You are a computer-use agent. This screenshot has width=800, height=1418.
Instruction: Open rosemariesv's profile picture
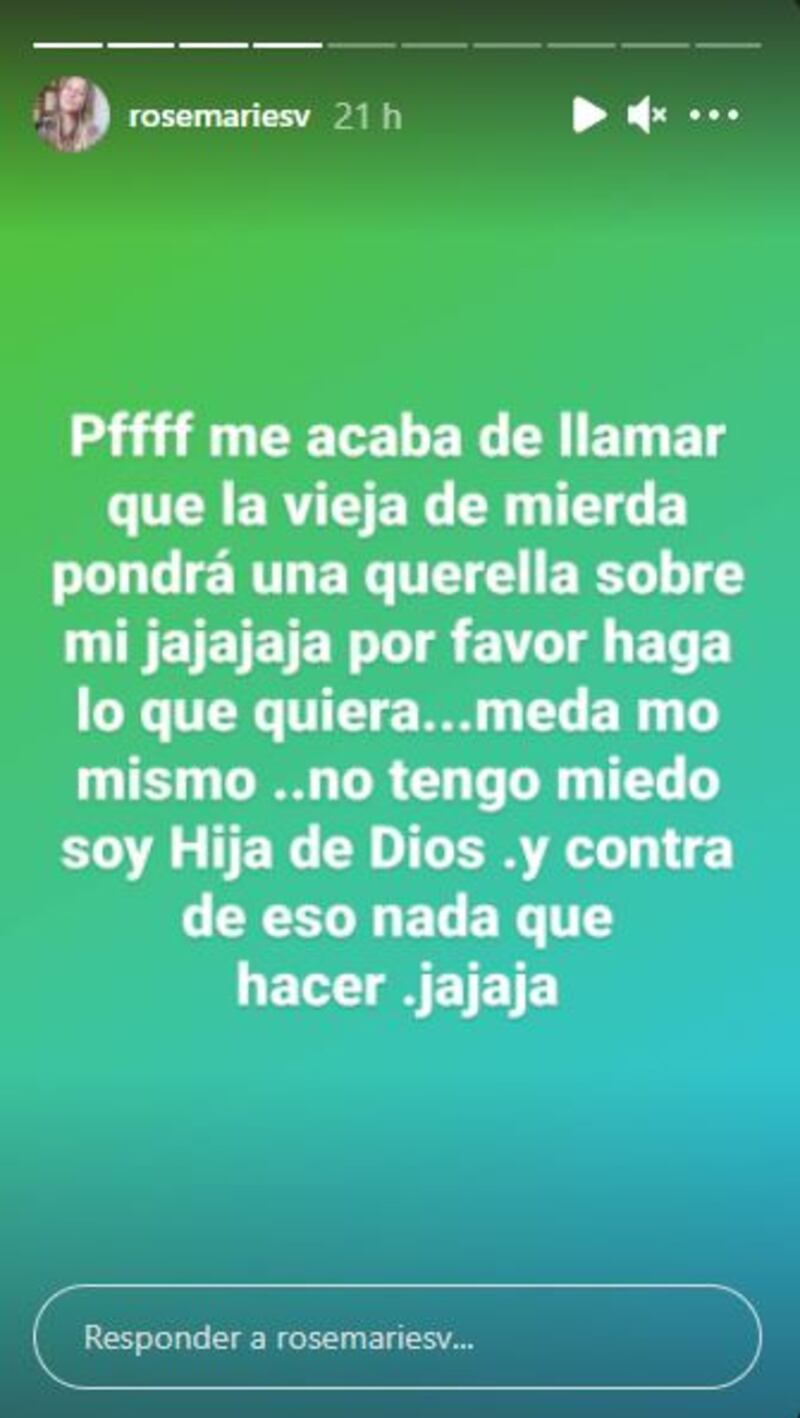(x=71, y=114)
